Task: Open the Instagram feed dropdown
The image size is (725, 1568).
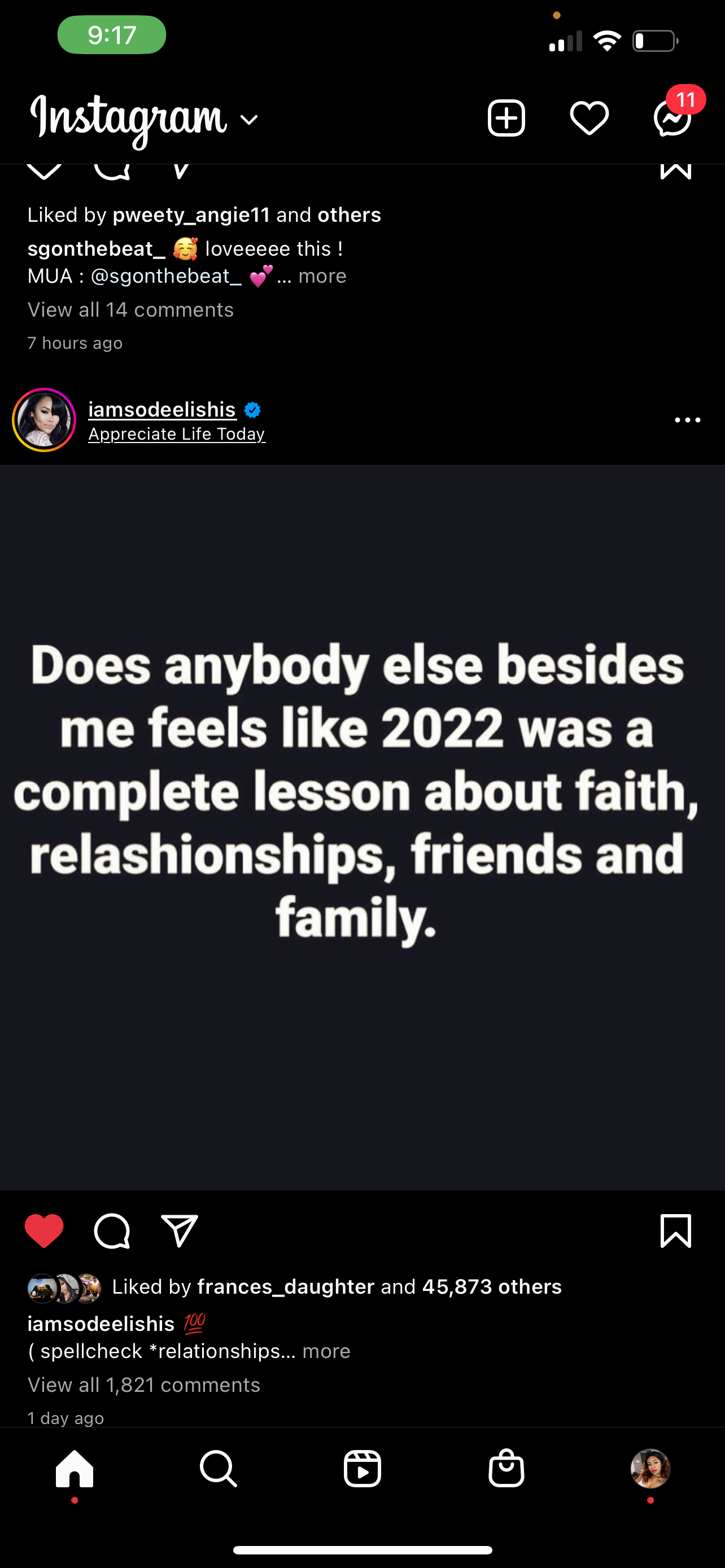Action: pyautogui.click(x=249, y=120)
